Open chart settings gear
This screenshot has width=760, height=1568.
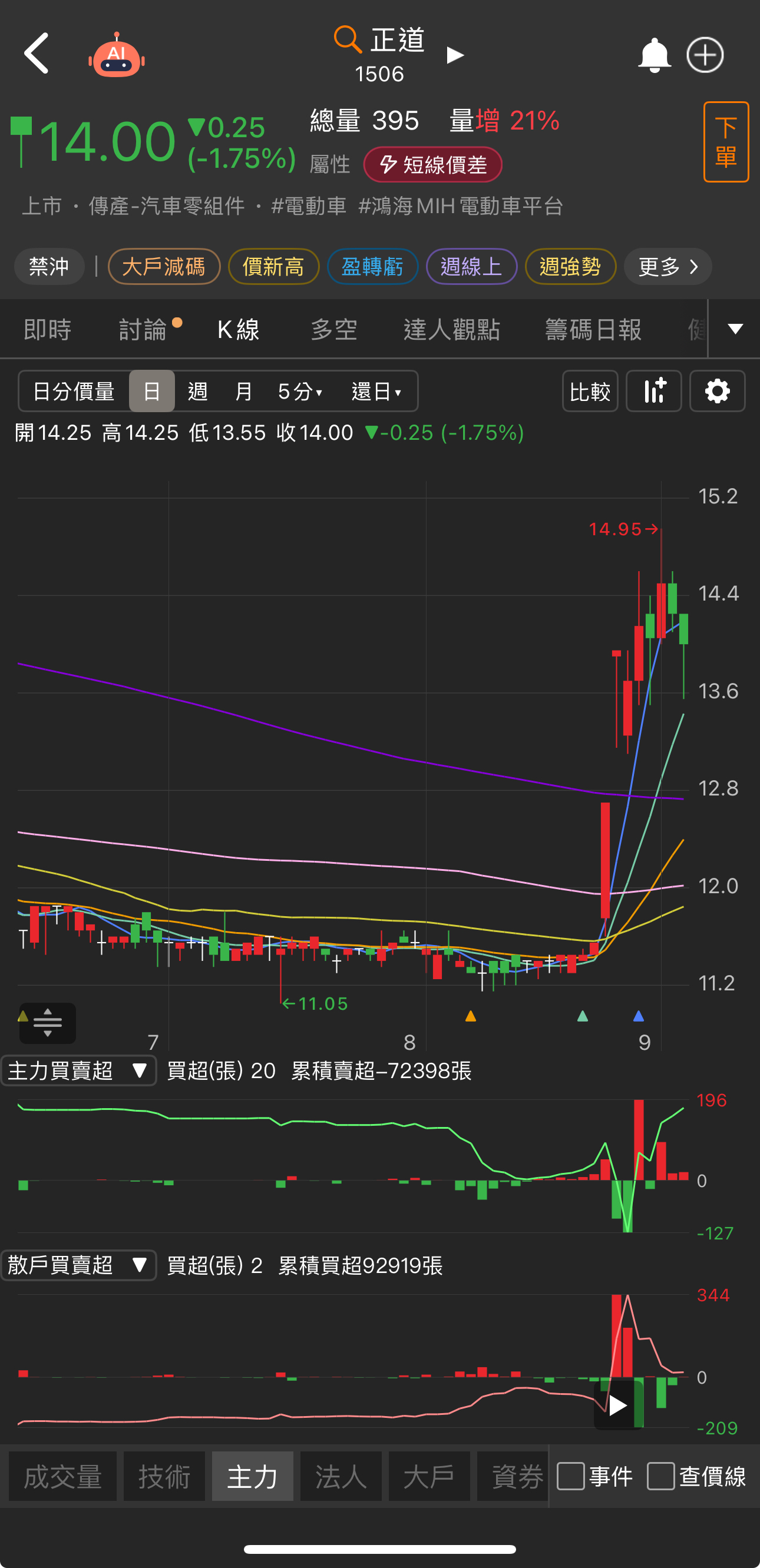click(x=717, y=392)
